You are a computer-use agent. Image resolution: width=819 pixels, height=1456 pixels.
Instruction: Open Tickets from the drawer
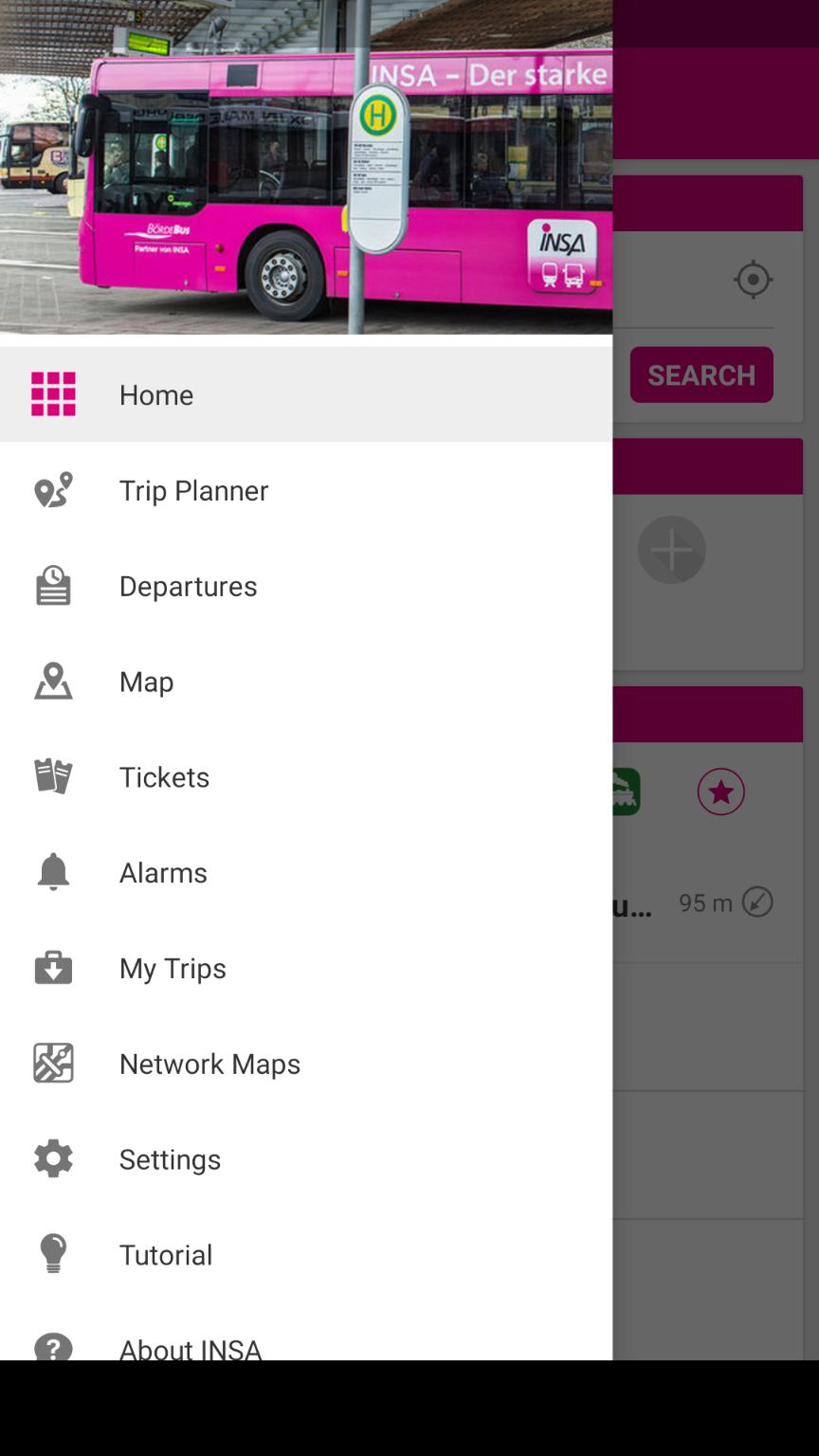coord(306,777)
